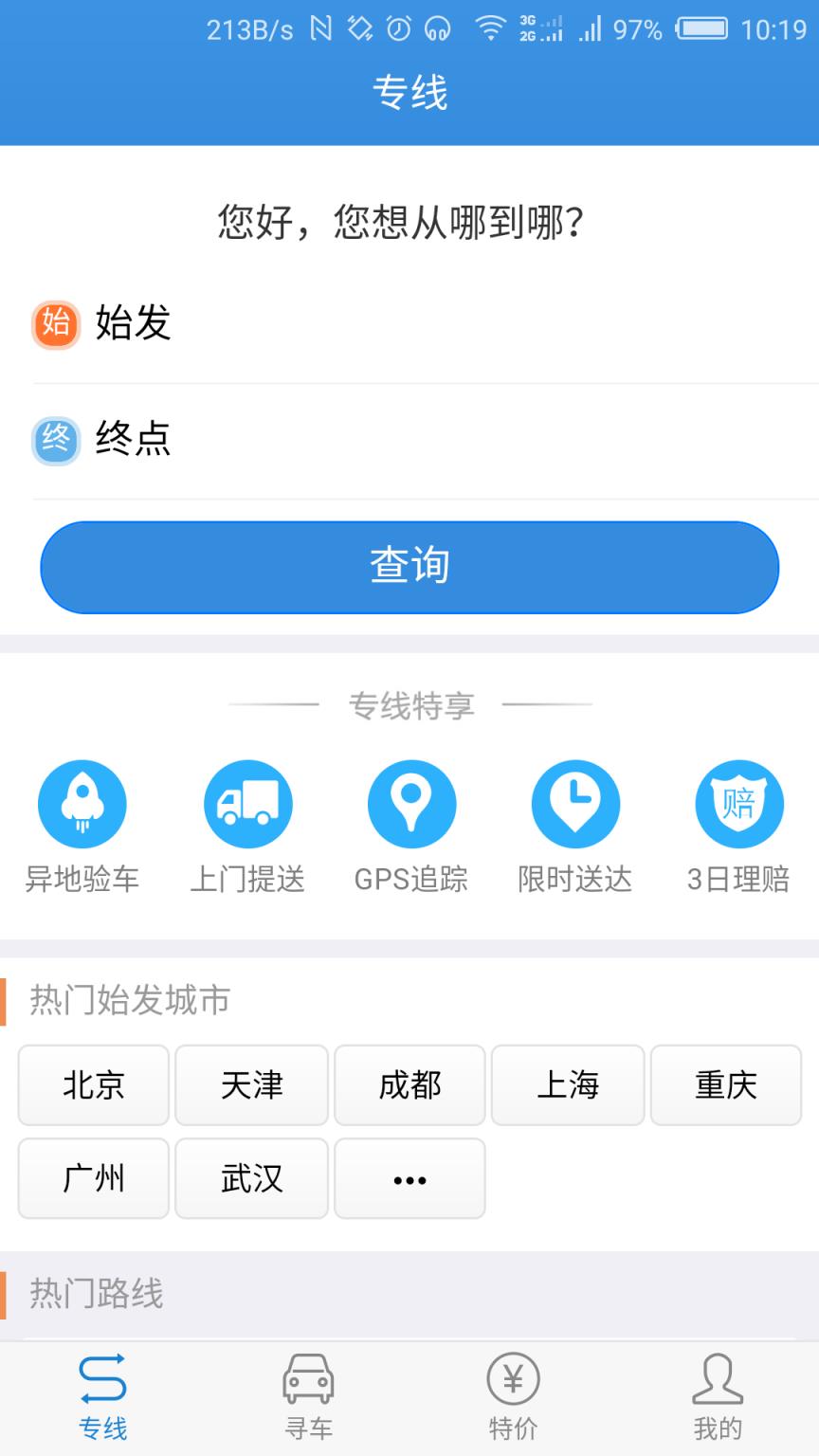The height and width of the screenshot is (1456, 819).
Task: Pick 重庆 in the city list
Action: 725,1085
